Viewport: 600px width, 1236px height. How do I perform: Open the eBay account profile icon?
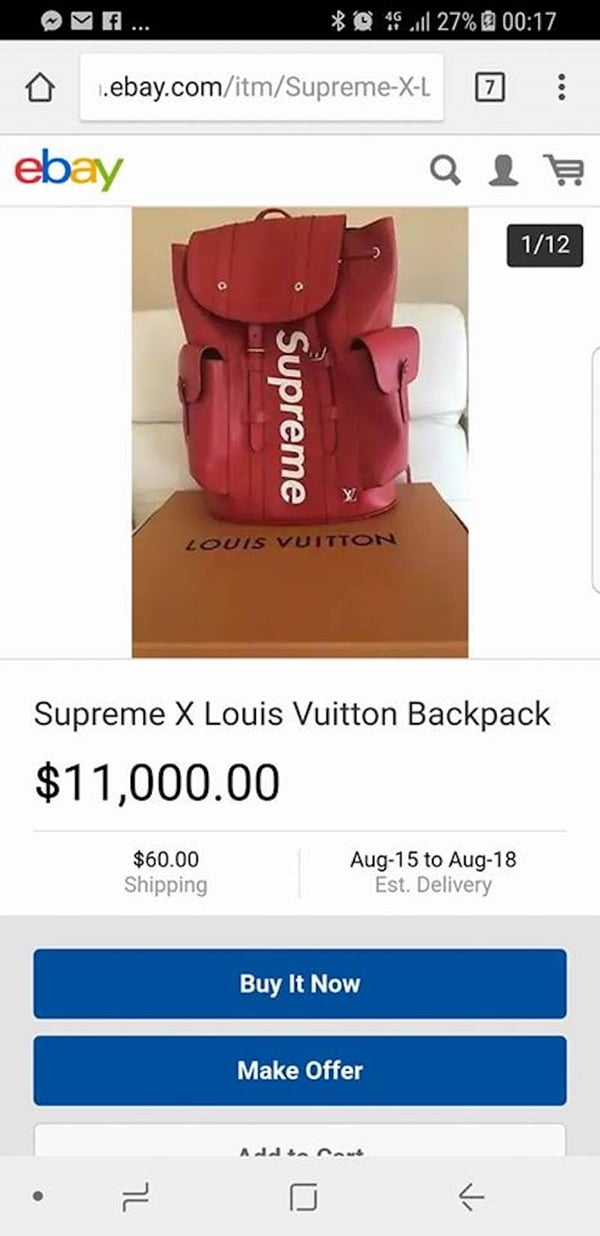click(503, 171)
